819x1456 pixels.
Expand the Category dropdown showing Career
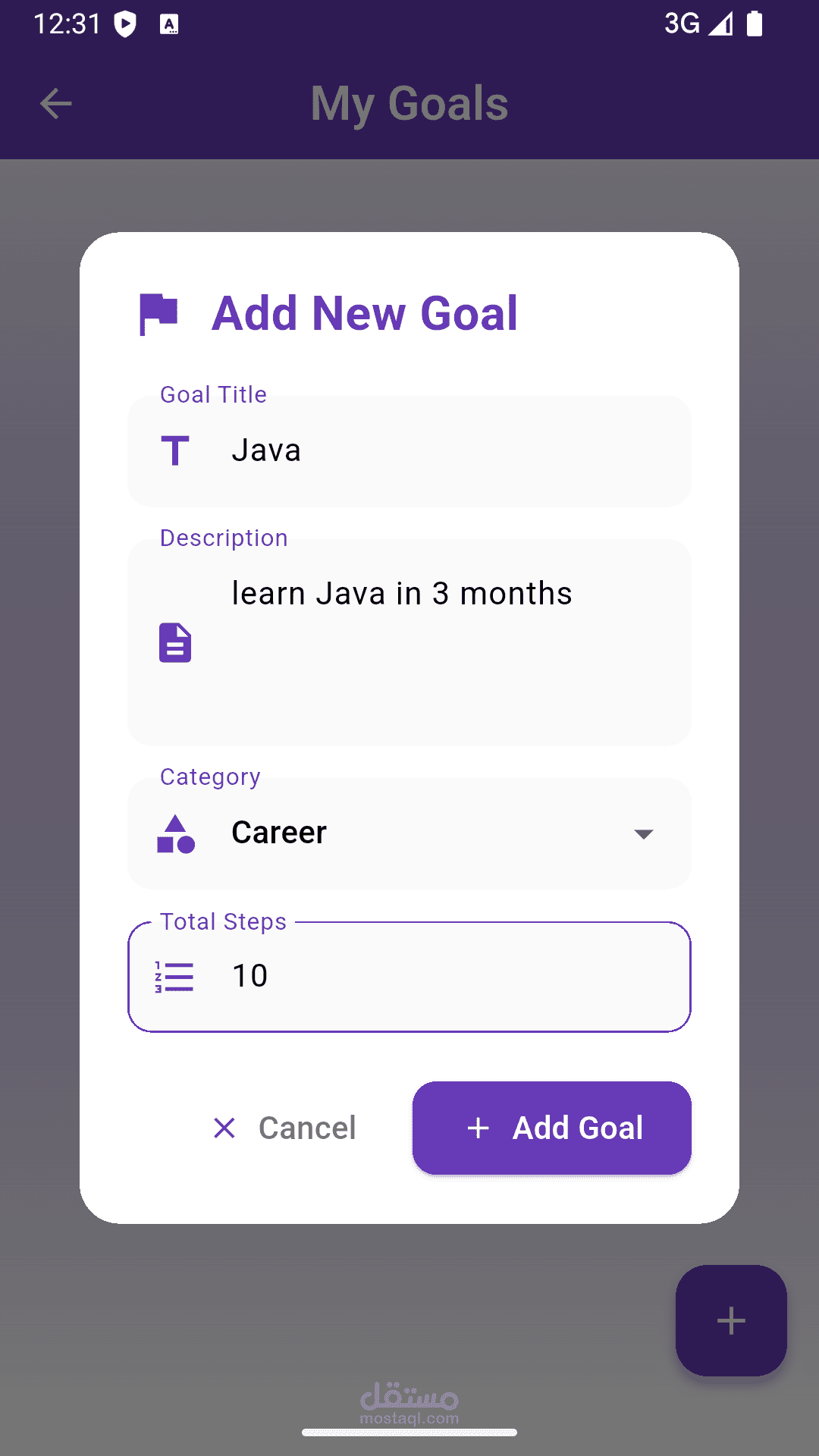tap(409, 833)
